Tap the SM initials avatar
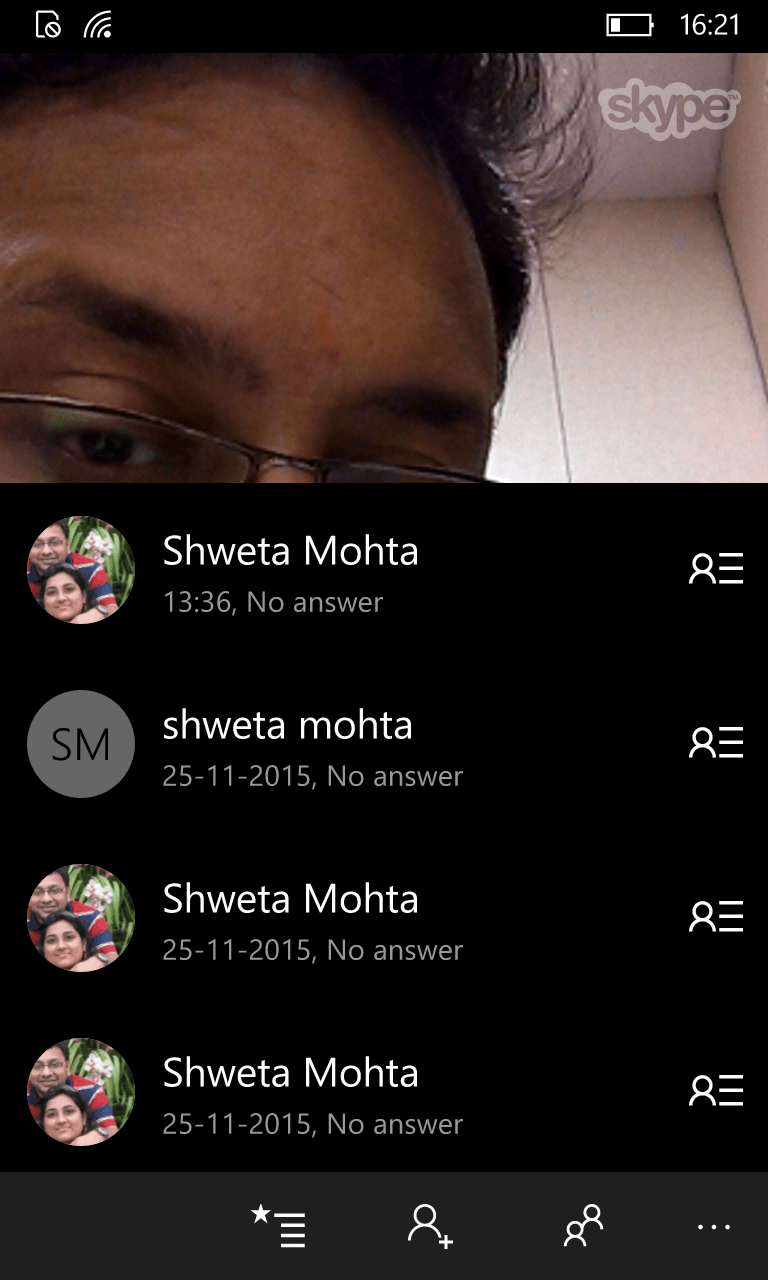 click(x=81, y=744)
